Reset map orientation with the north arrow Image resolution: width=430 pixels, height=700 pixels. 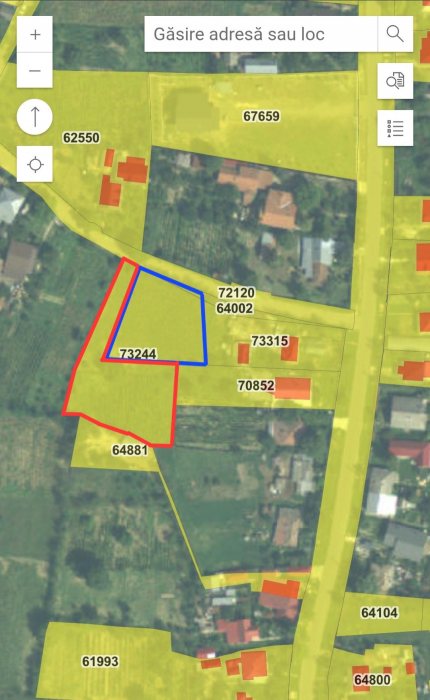click(x=35, y=117)
